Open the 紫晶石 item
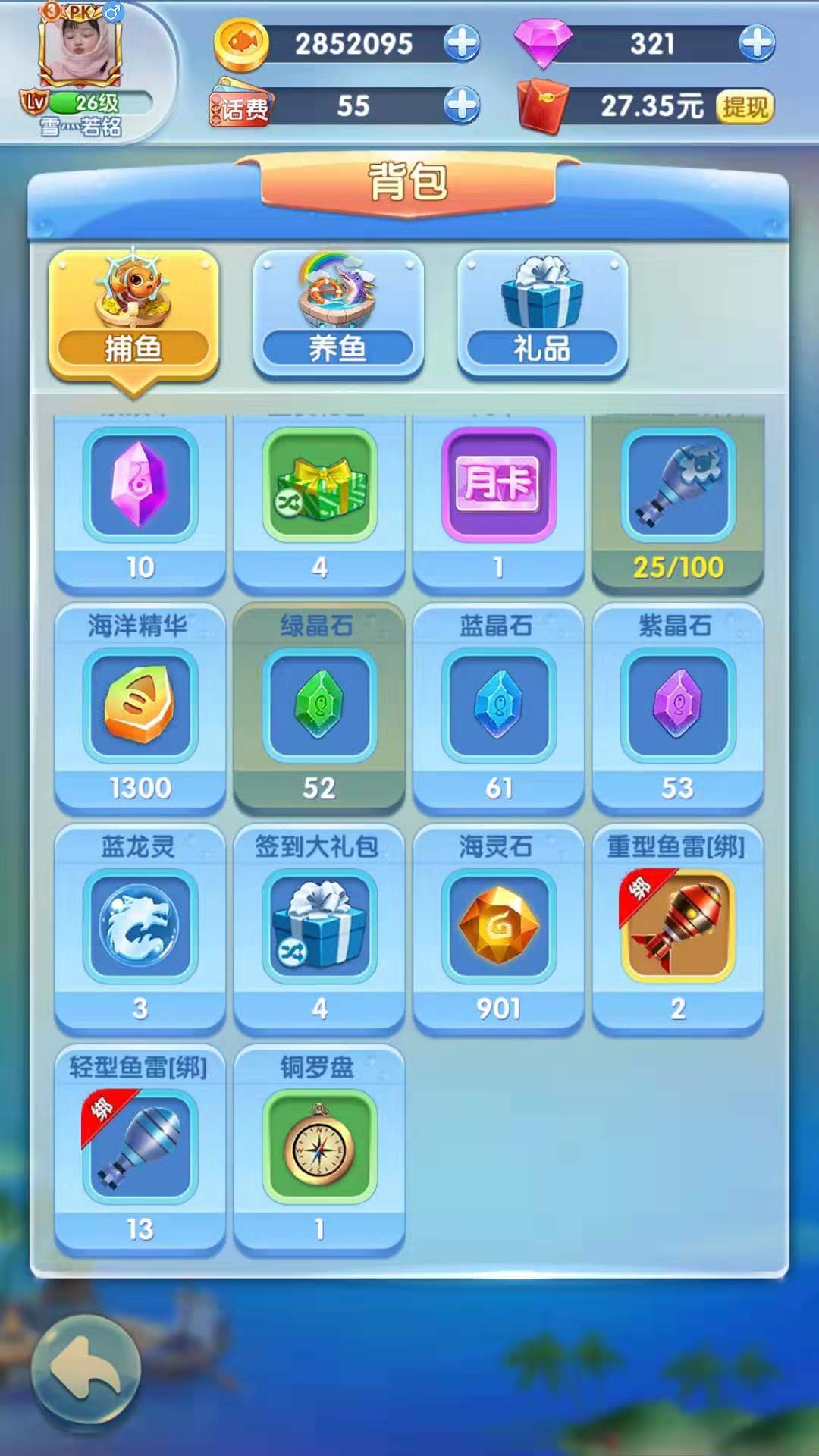This screenshot has width=819, height=1456. [x=677, y=707]
